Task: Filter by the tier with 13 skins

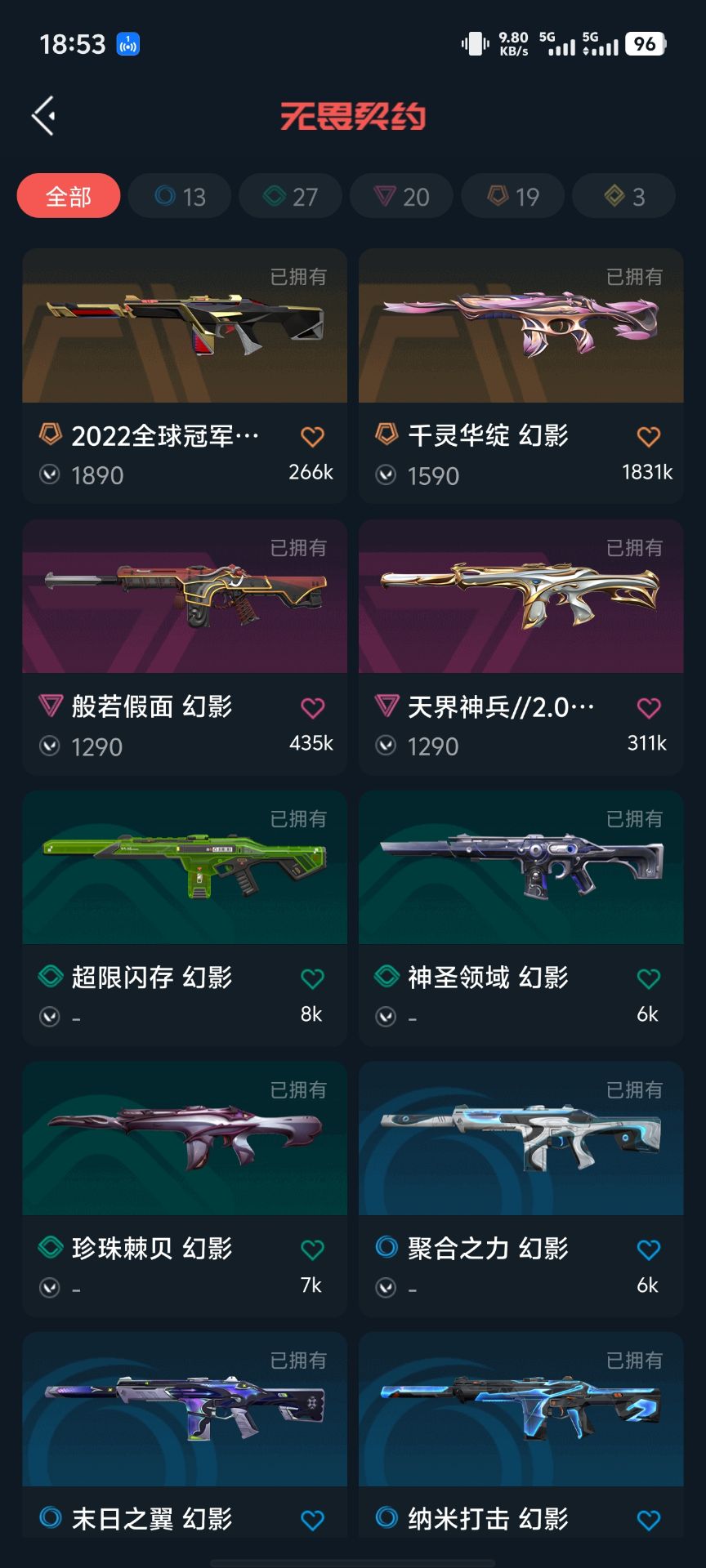Action: coord(180,196)
